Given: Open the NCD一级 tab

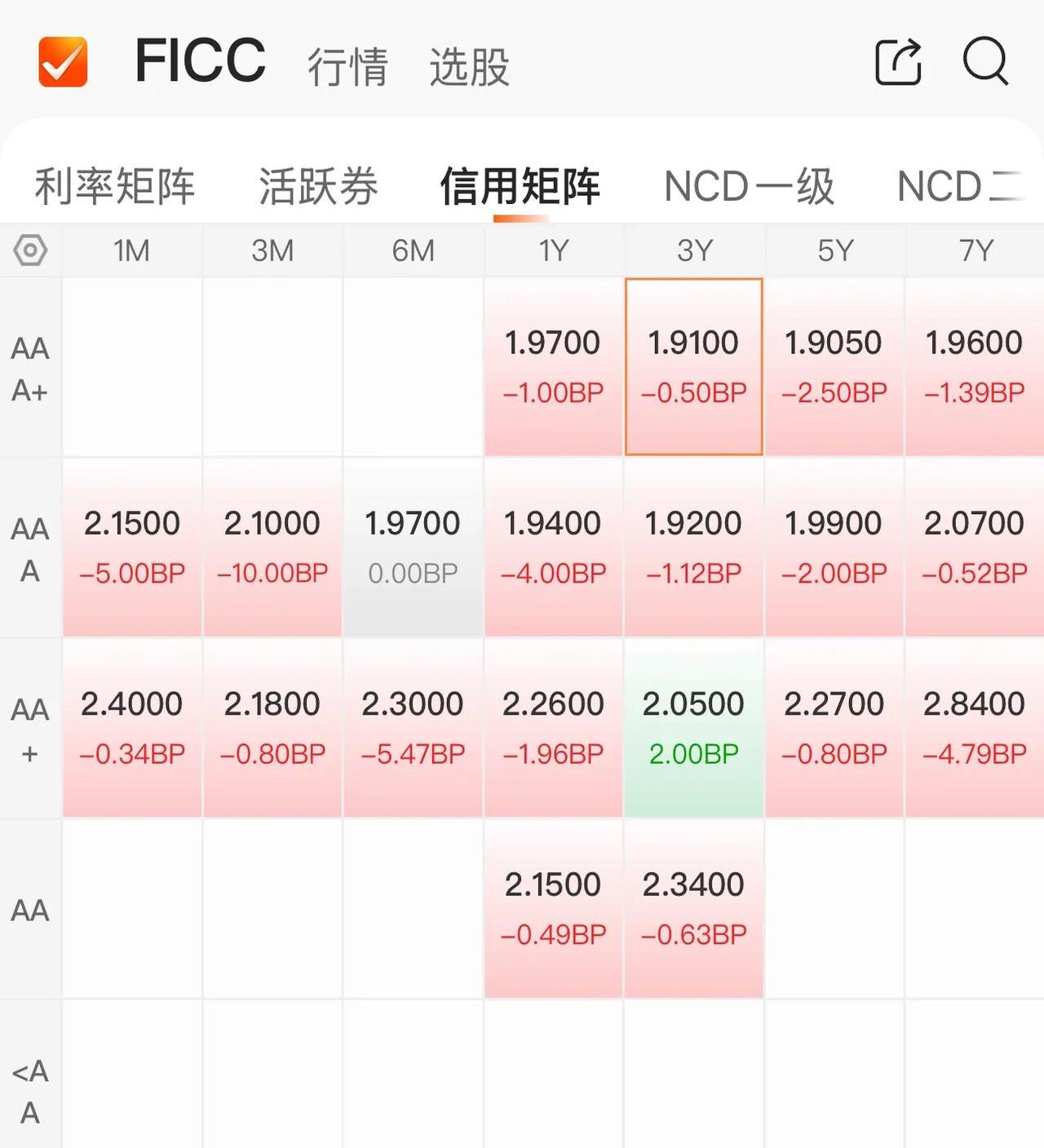Looking at the screenshot, I should point(750,186).
